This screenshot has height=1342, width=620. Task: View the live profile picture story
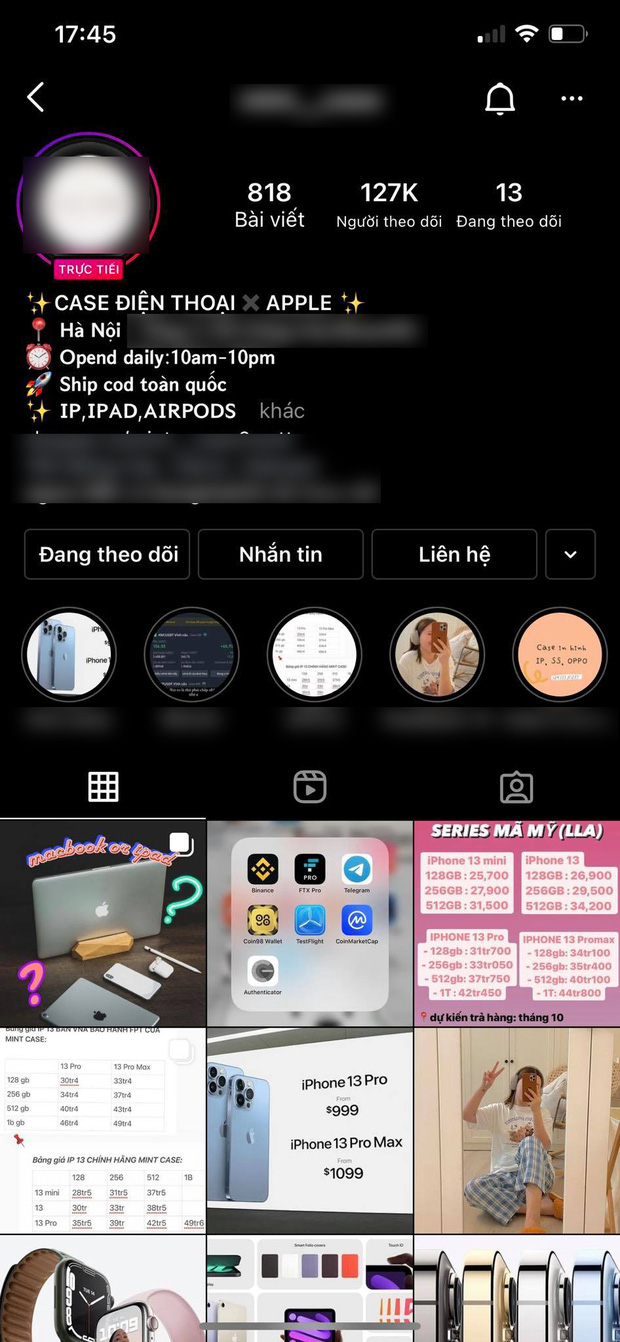[88, 204]
